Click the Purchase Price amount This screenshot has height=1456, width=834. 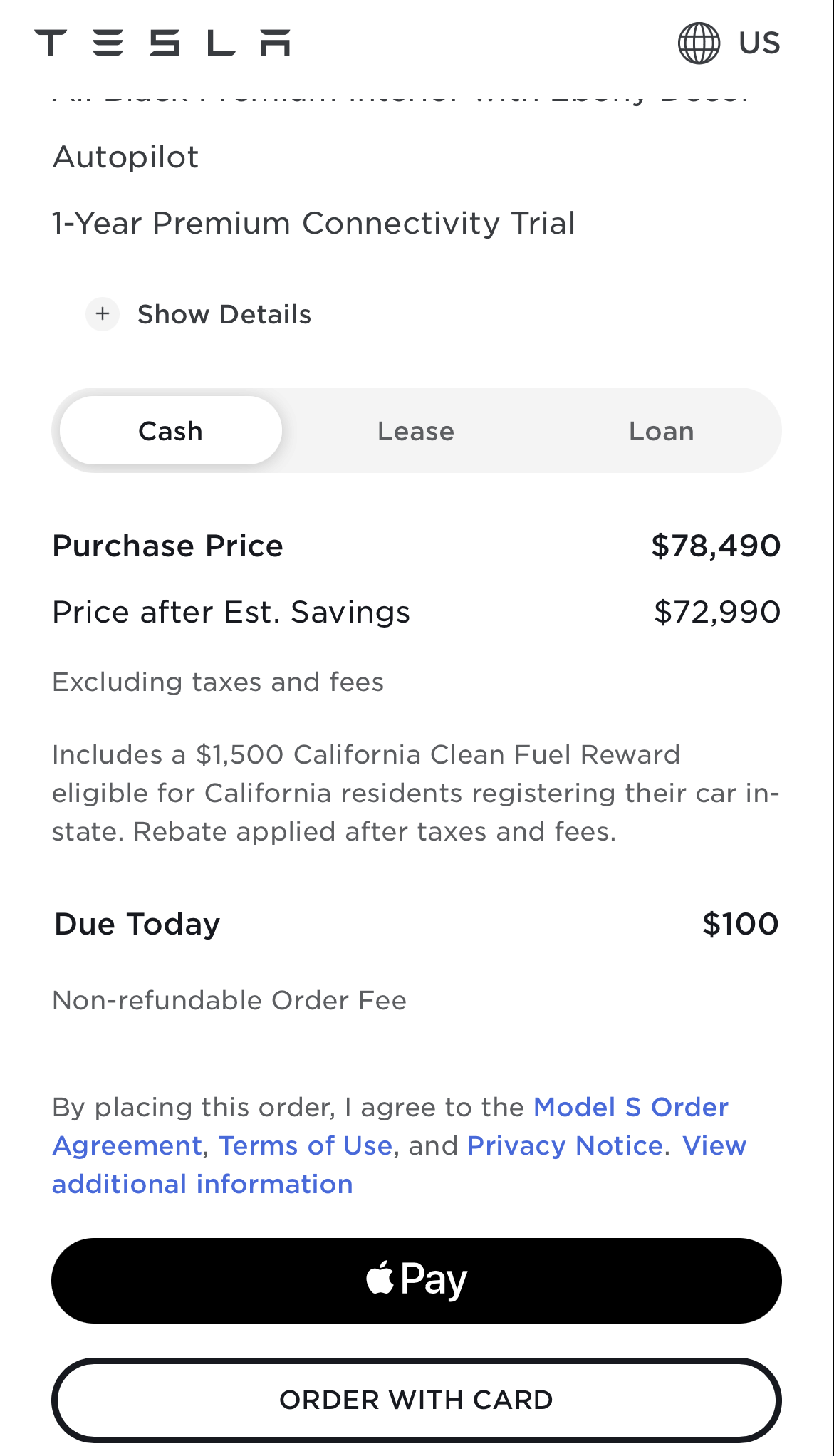point(714,545)
